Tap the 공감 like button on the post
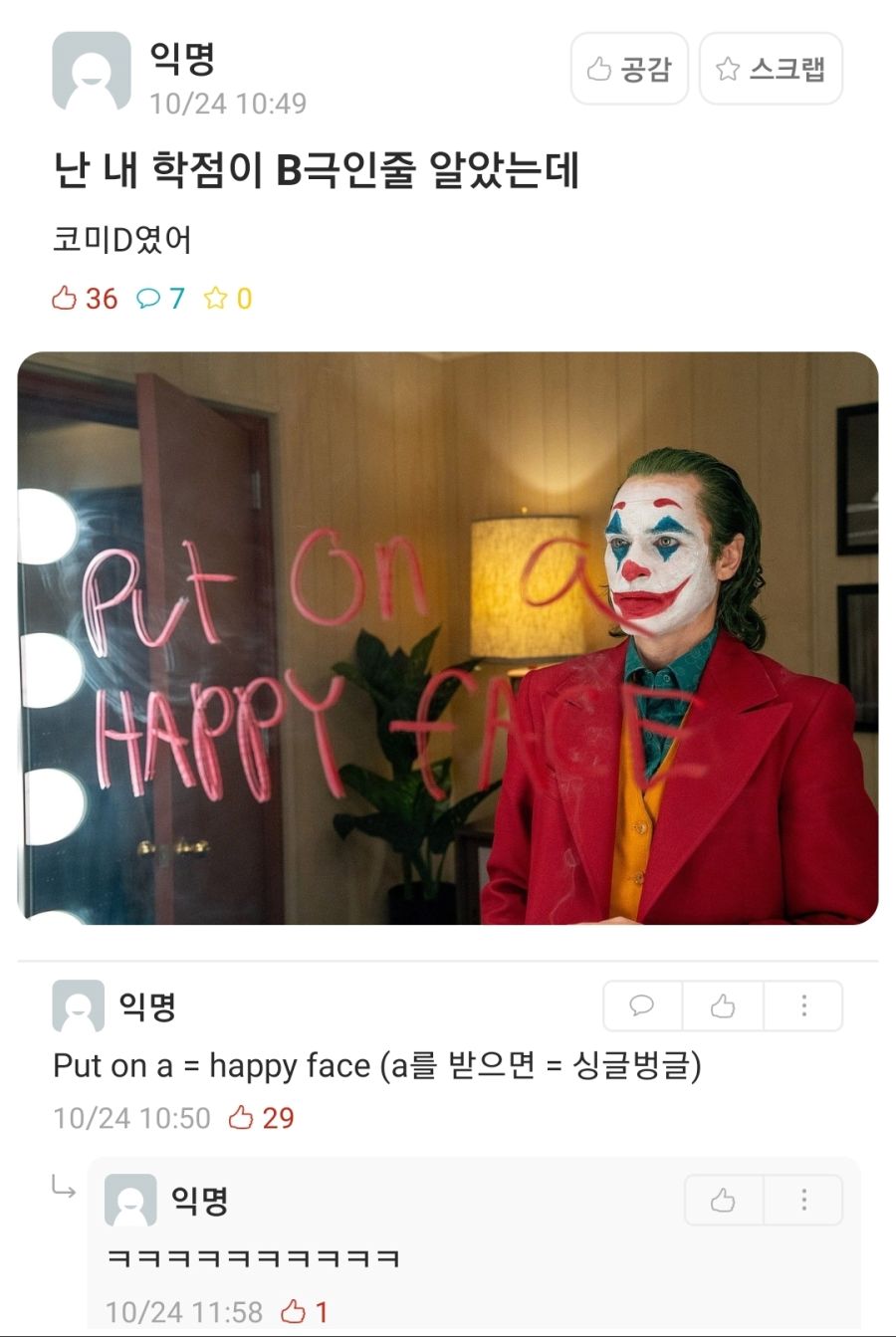 [x=629, y=69]
